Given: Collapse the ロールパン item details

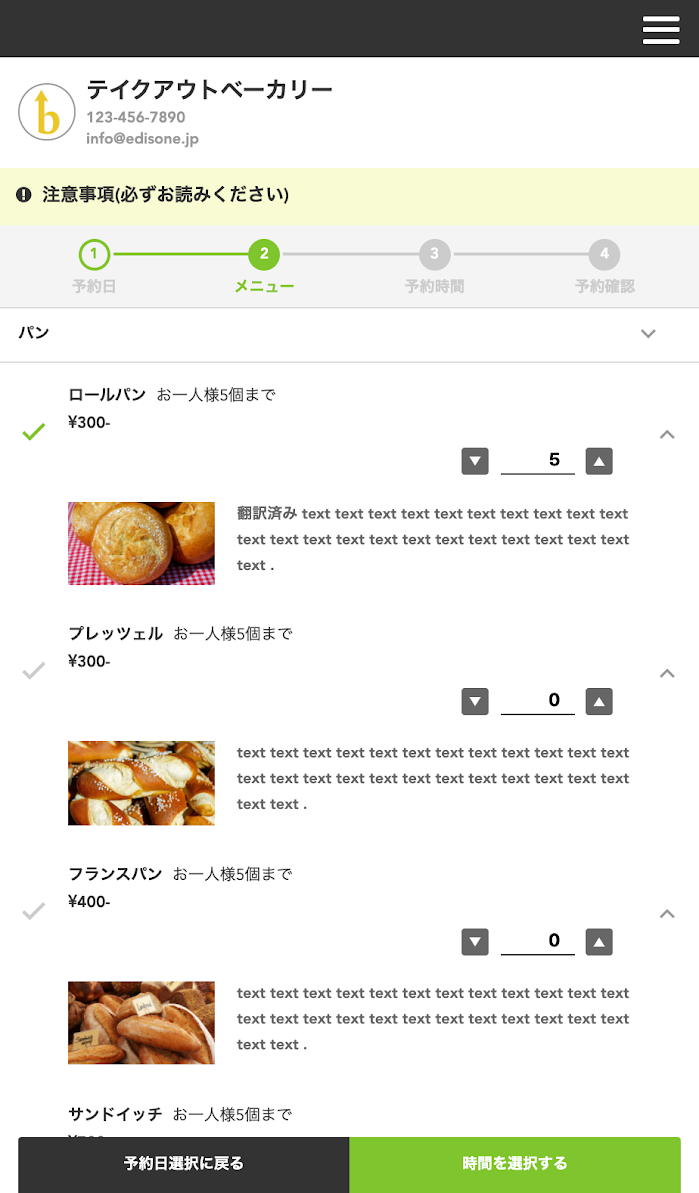Looking at the screenshot, I should (667, 434).
